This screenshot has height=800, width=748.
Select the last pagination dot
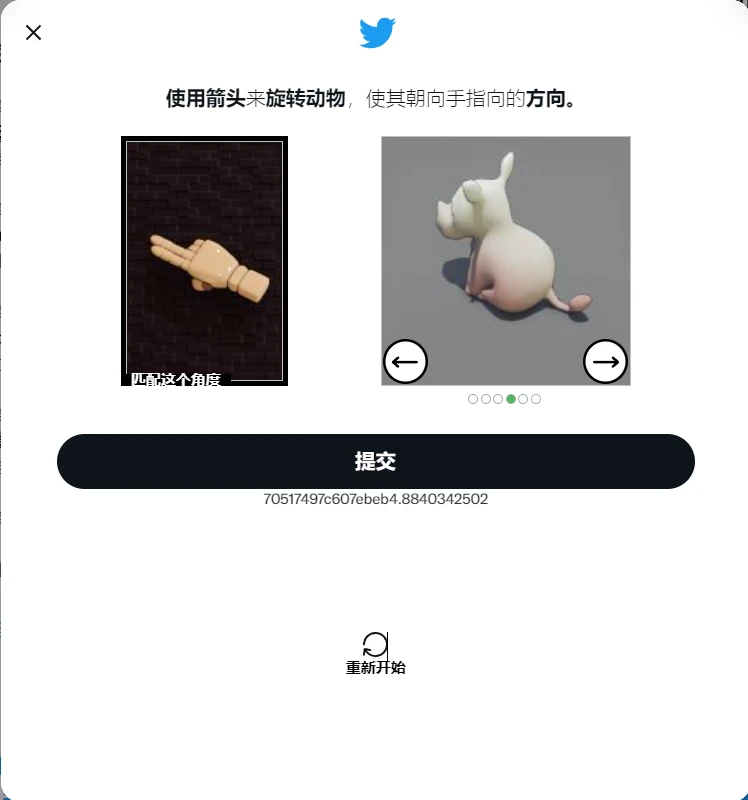(x=536, y=398)
